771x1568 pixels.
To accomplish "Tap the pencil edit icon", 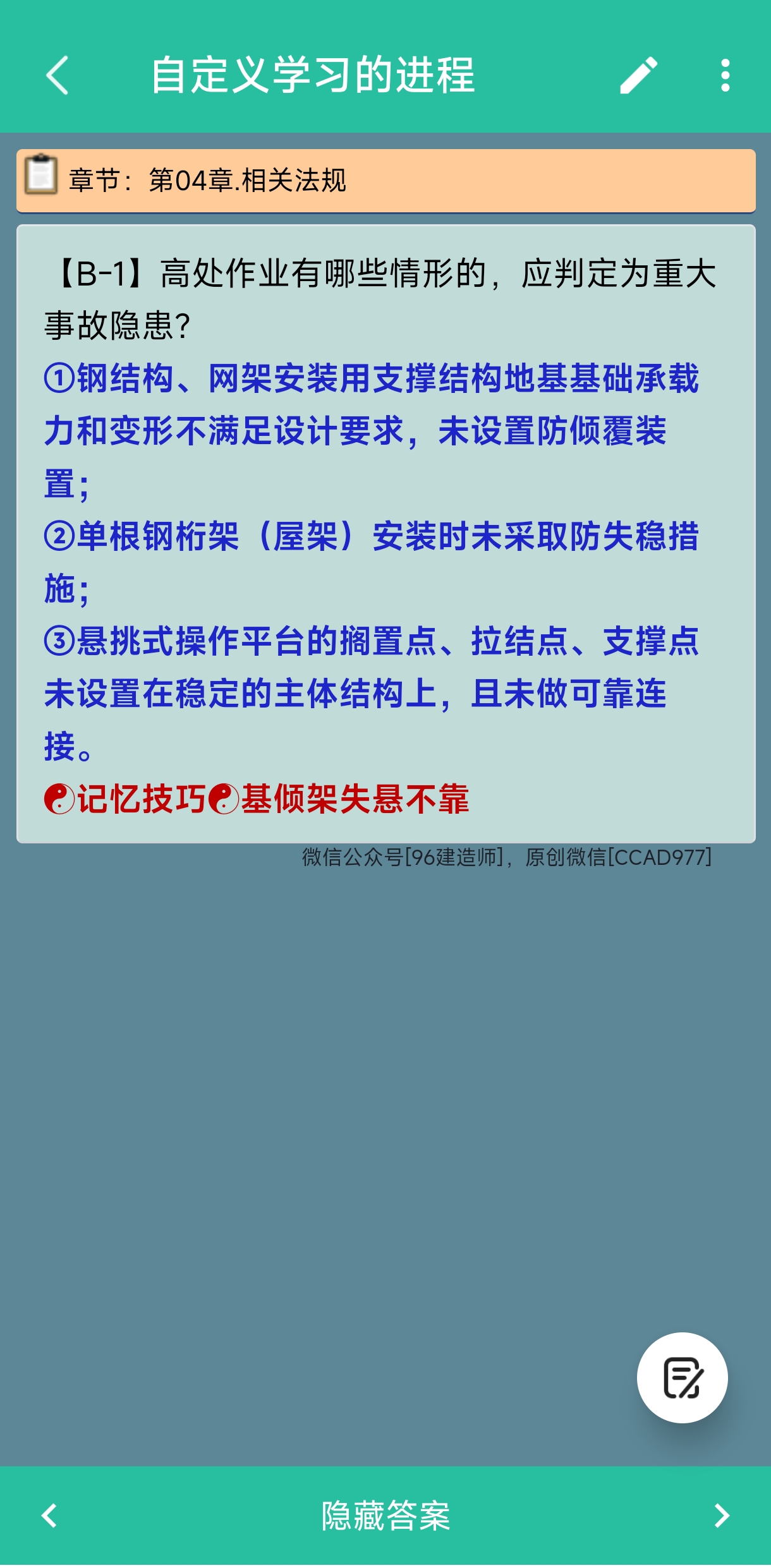I will coord(639,75).
